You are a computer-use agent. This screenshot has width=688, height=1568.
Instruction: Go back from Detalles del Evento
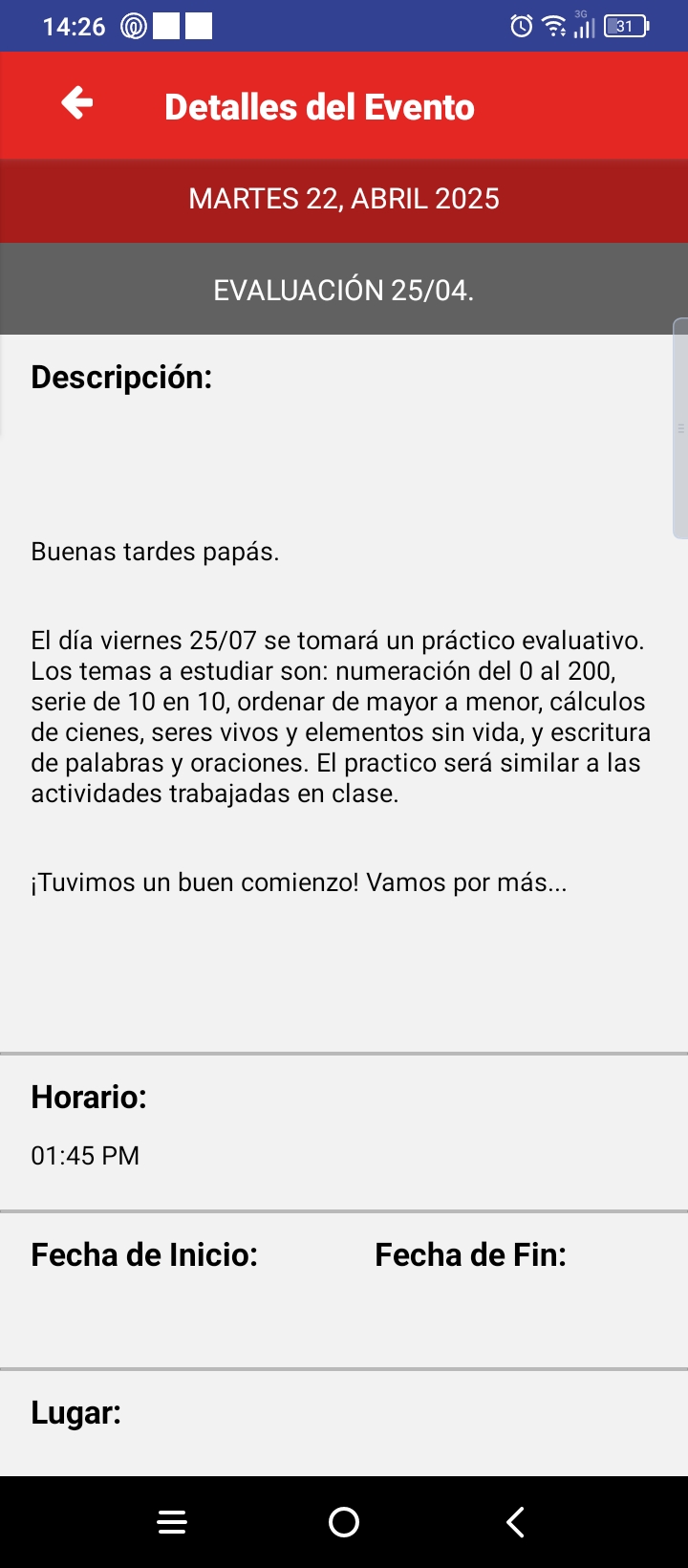click(77, 103)
